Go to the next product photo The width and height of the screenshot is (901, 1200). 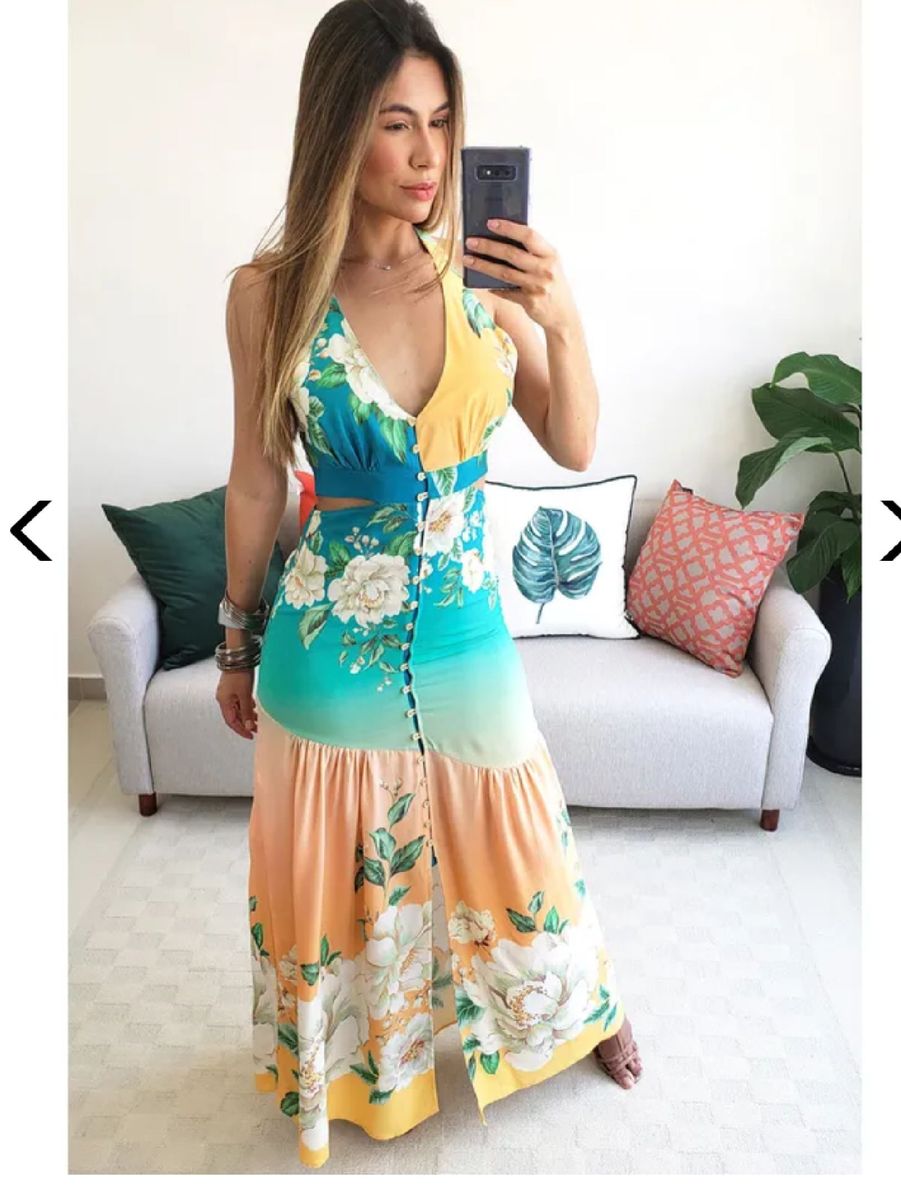point(889,531)
